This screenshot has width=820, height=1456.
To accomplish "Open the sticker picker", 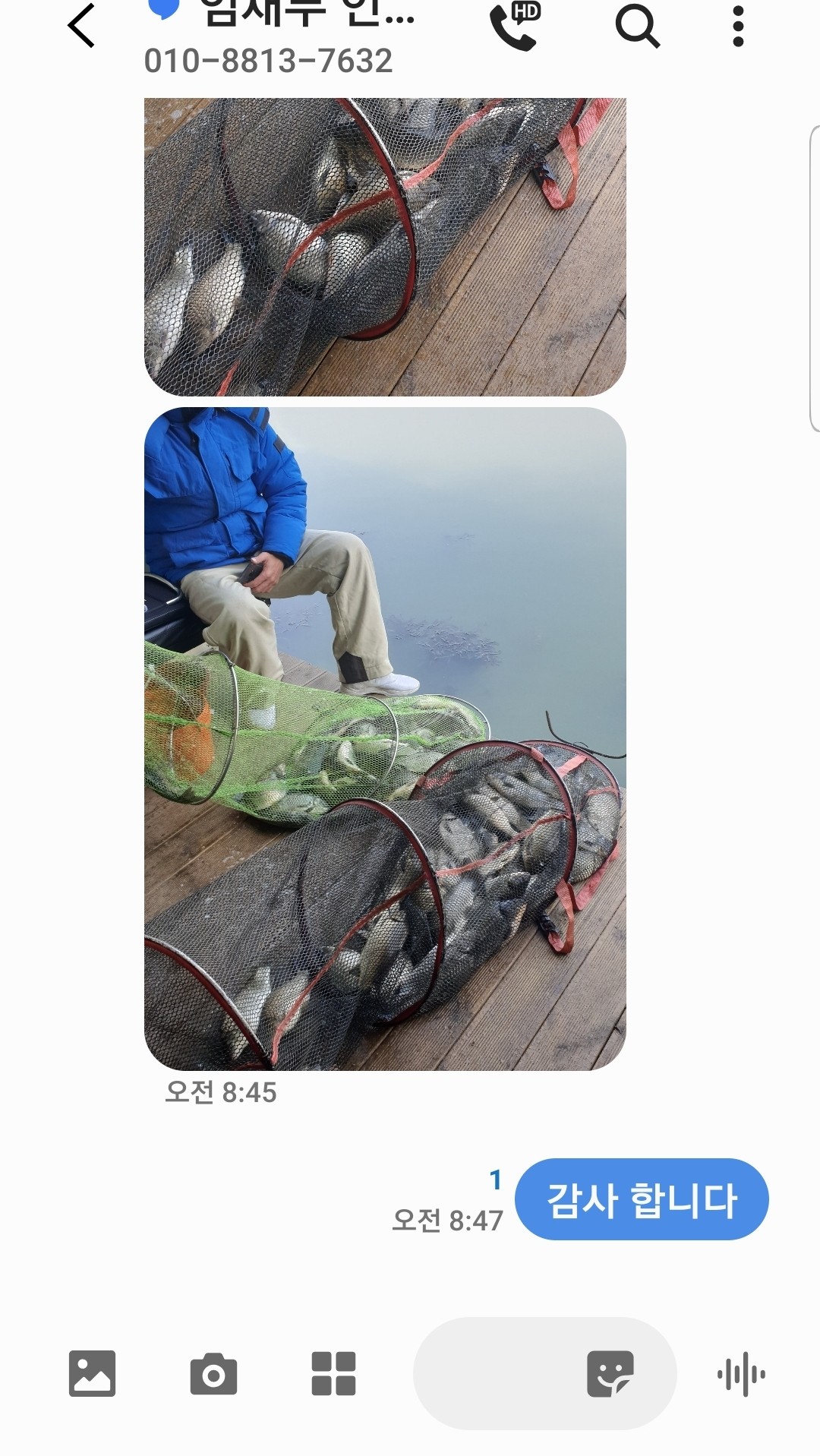I will coord(610,1373).
